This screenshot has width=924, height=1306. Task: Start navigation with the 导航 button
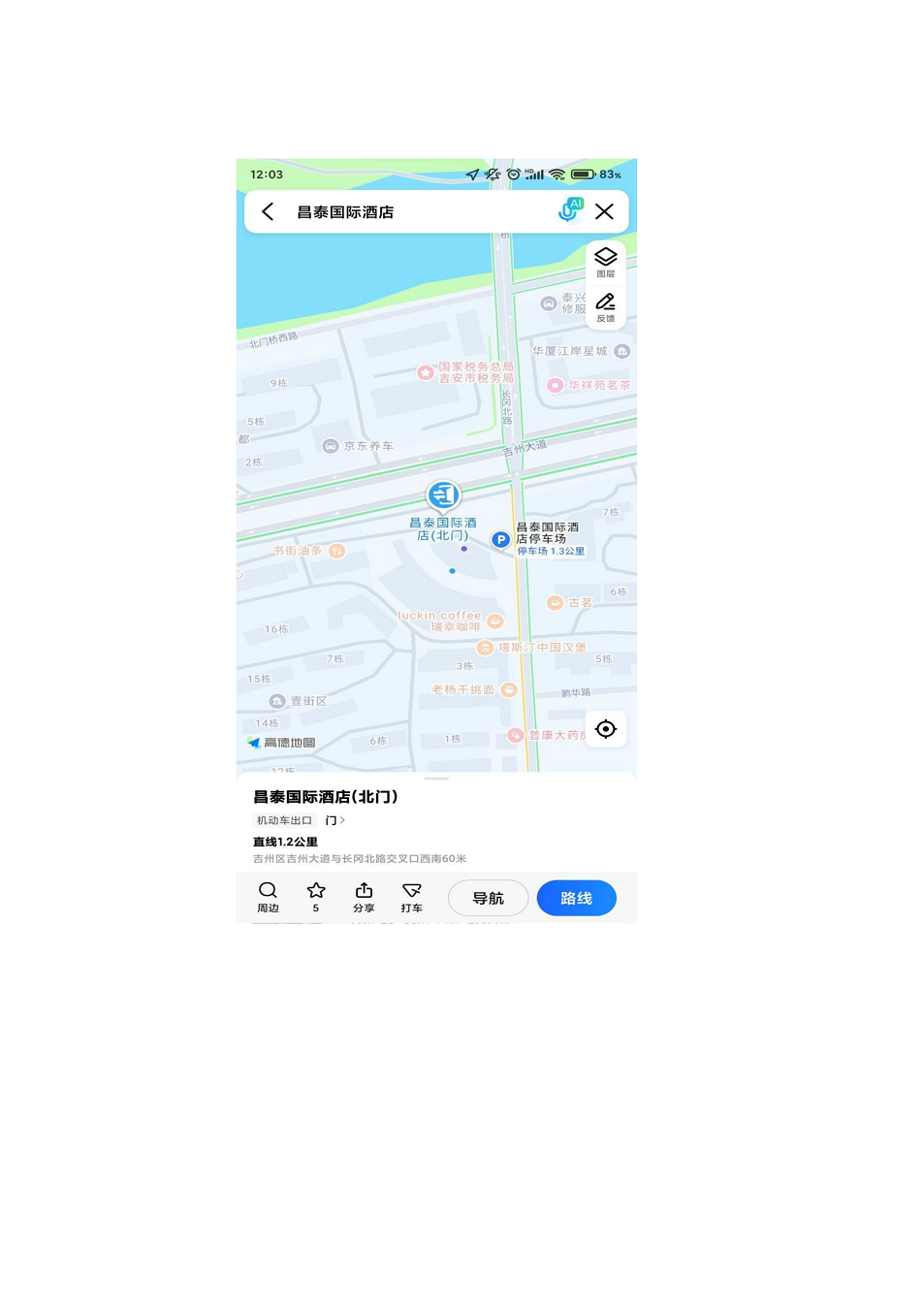coord(488,898)
